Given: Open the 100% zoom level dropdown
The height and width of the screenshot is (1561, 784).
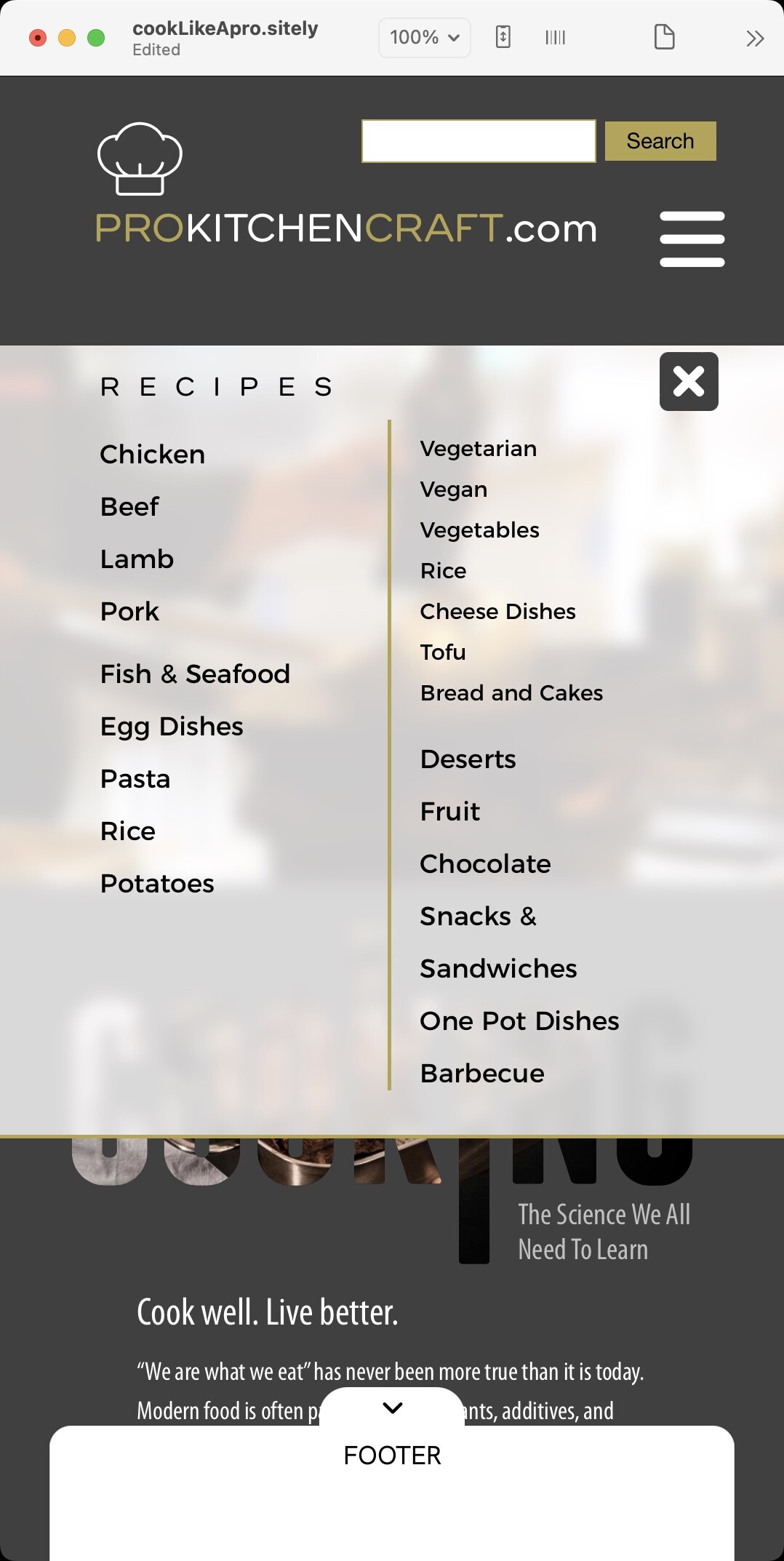Looking at the screenshot, I should tap(424, 37).
